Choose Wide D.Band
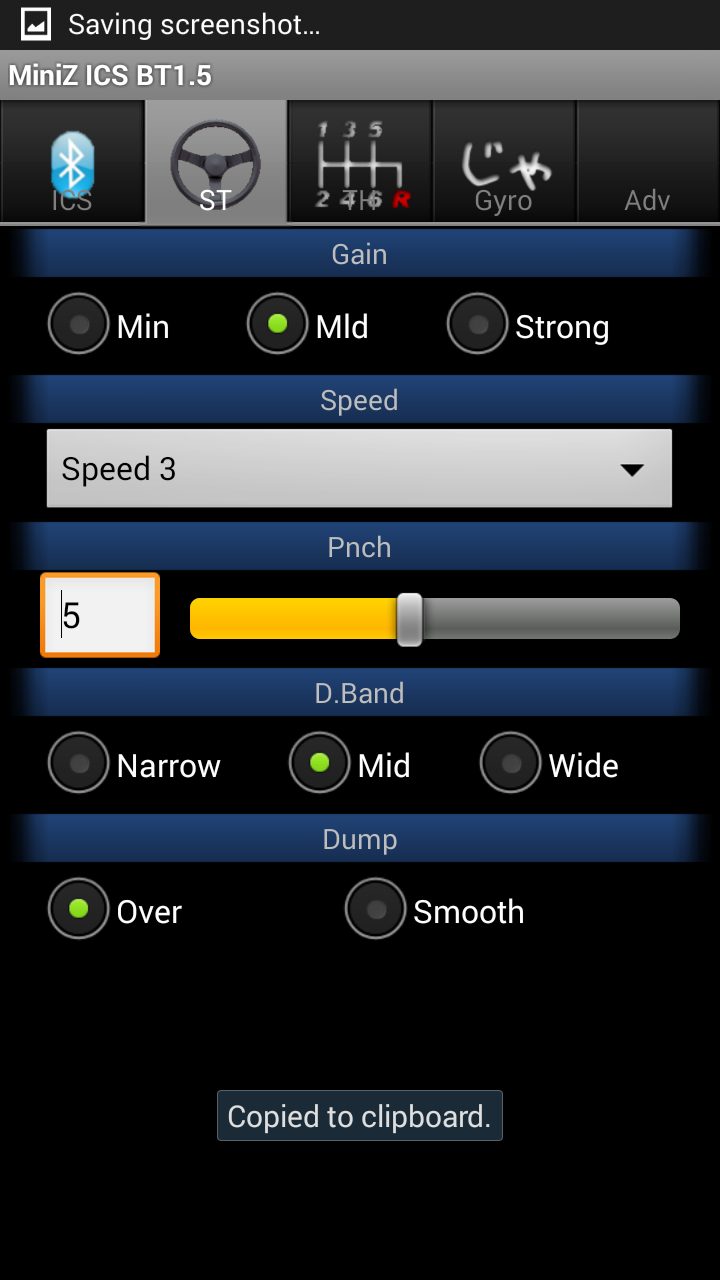 [550, 764]
